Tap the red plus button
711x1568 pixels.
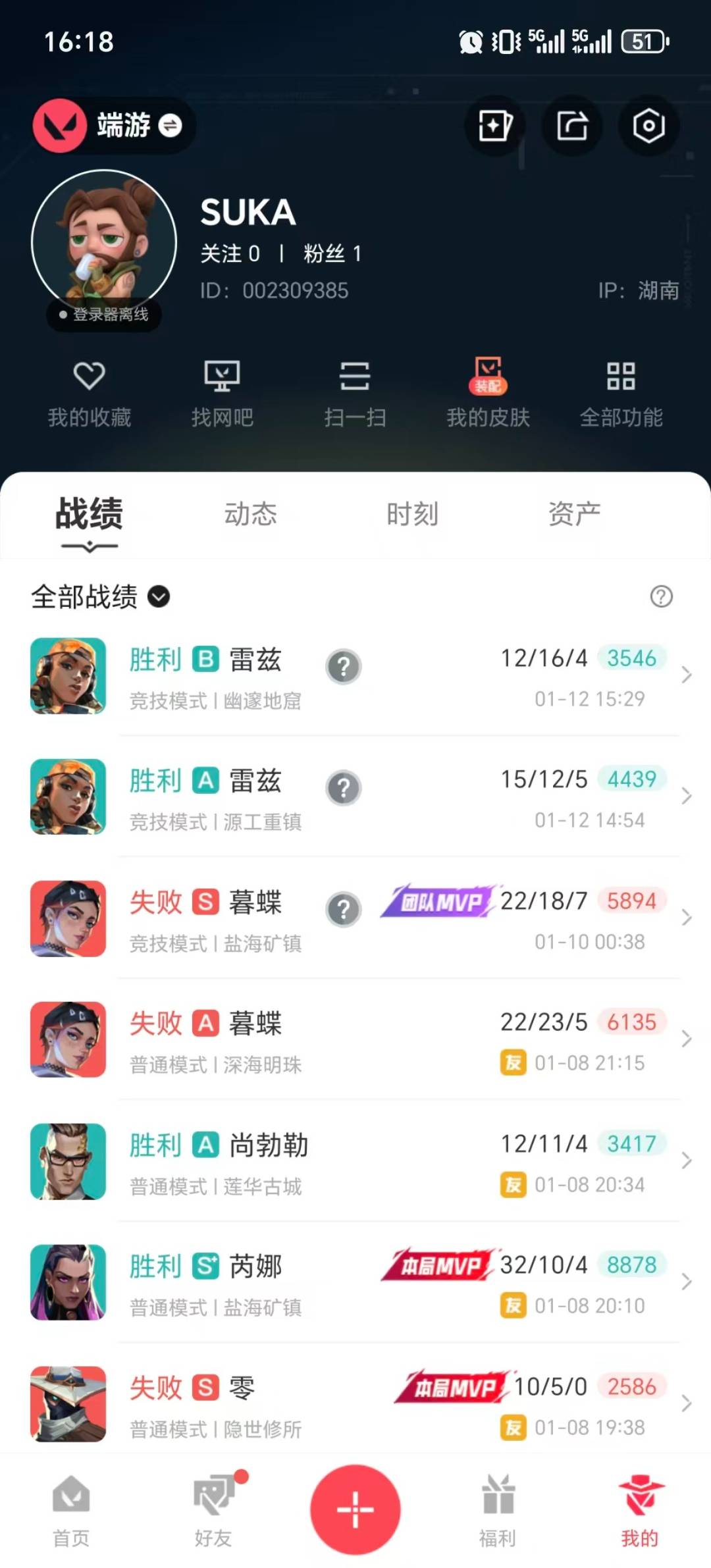point(355,1509)
